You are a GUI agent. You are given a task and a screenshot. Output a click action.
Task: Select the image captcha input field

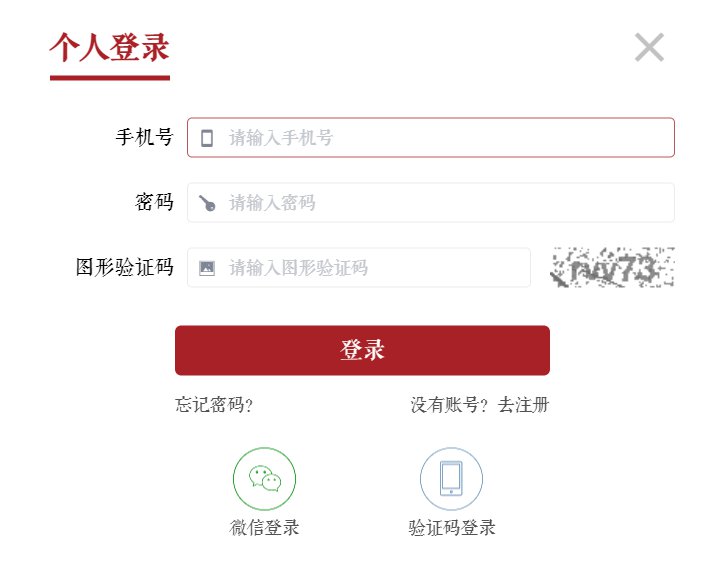[x=370, y=268]
